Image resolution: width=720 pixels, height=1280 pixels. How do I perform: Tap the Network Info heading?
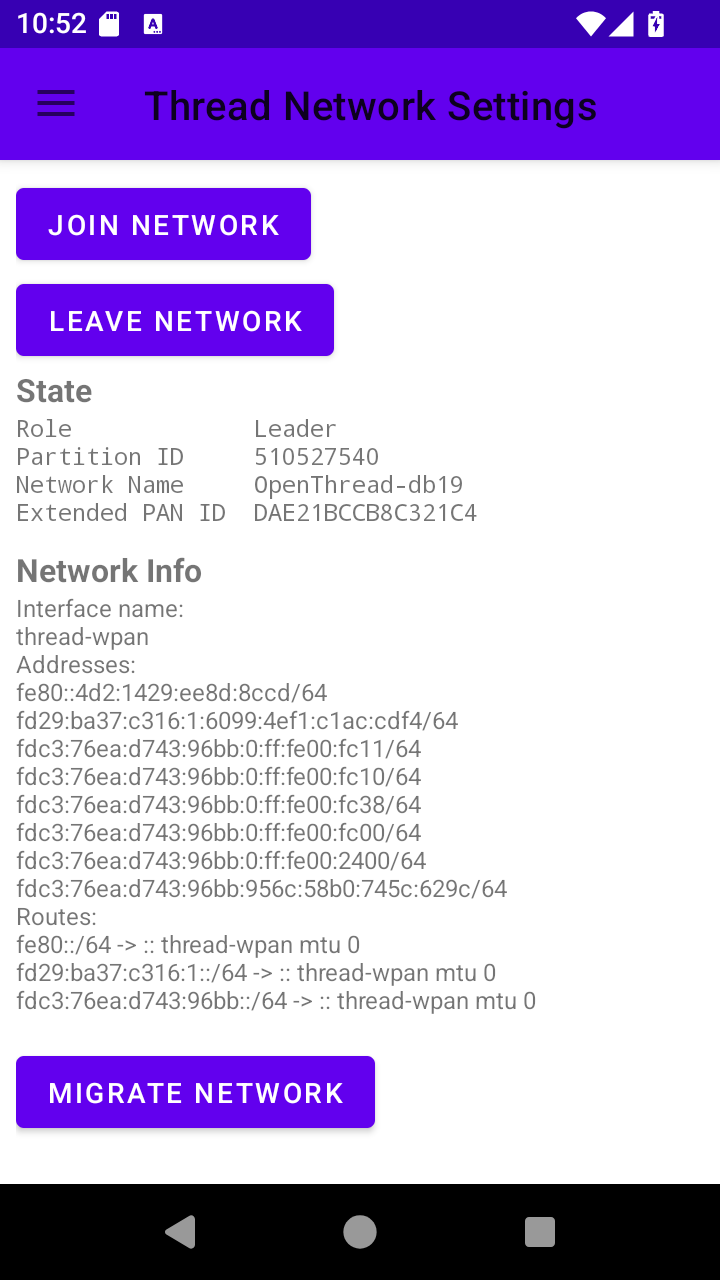[108, 571]
